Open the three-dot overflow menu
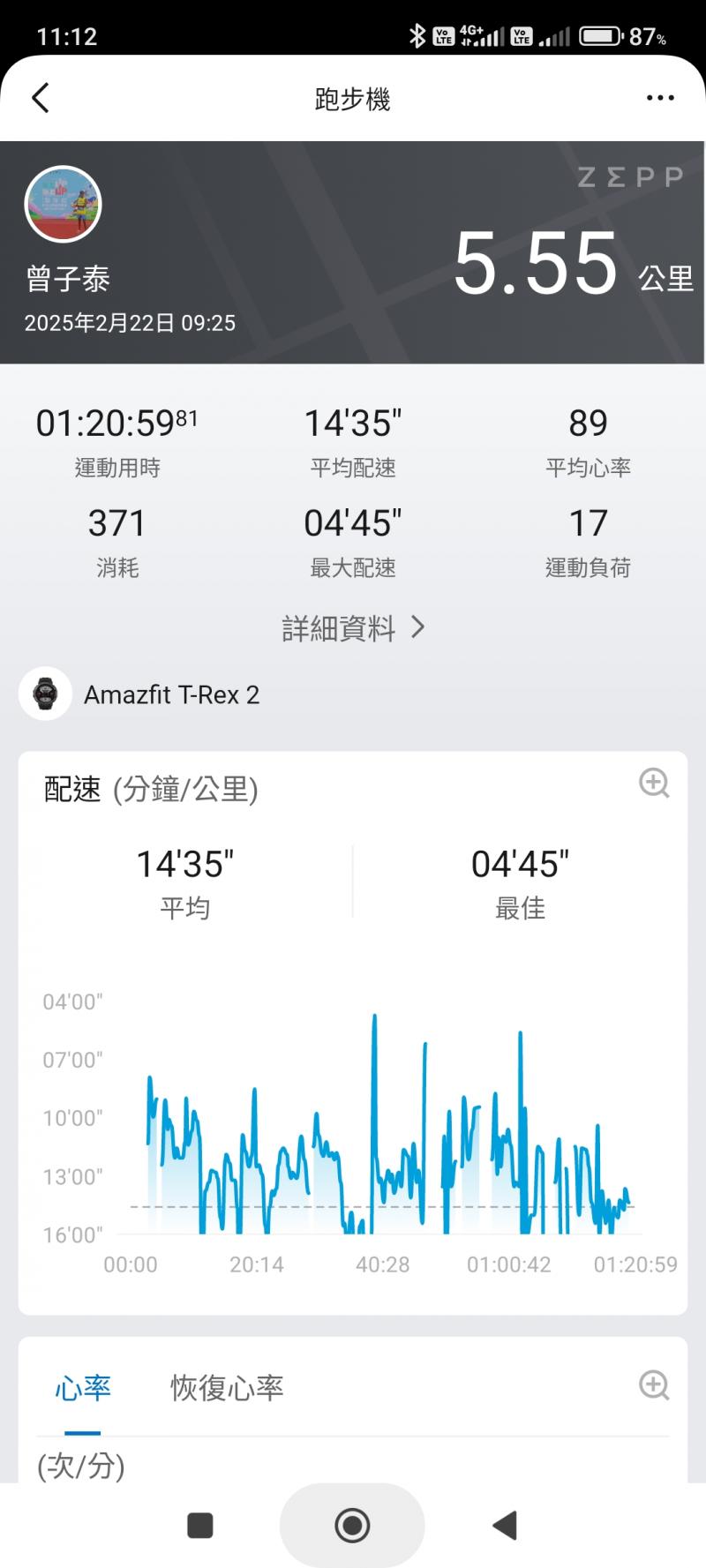This screenshot has width=706, height=1568. (x=660, y=98)
